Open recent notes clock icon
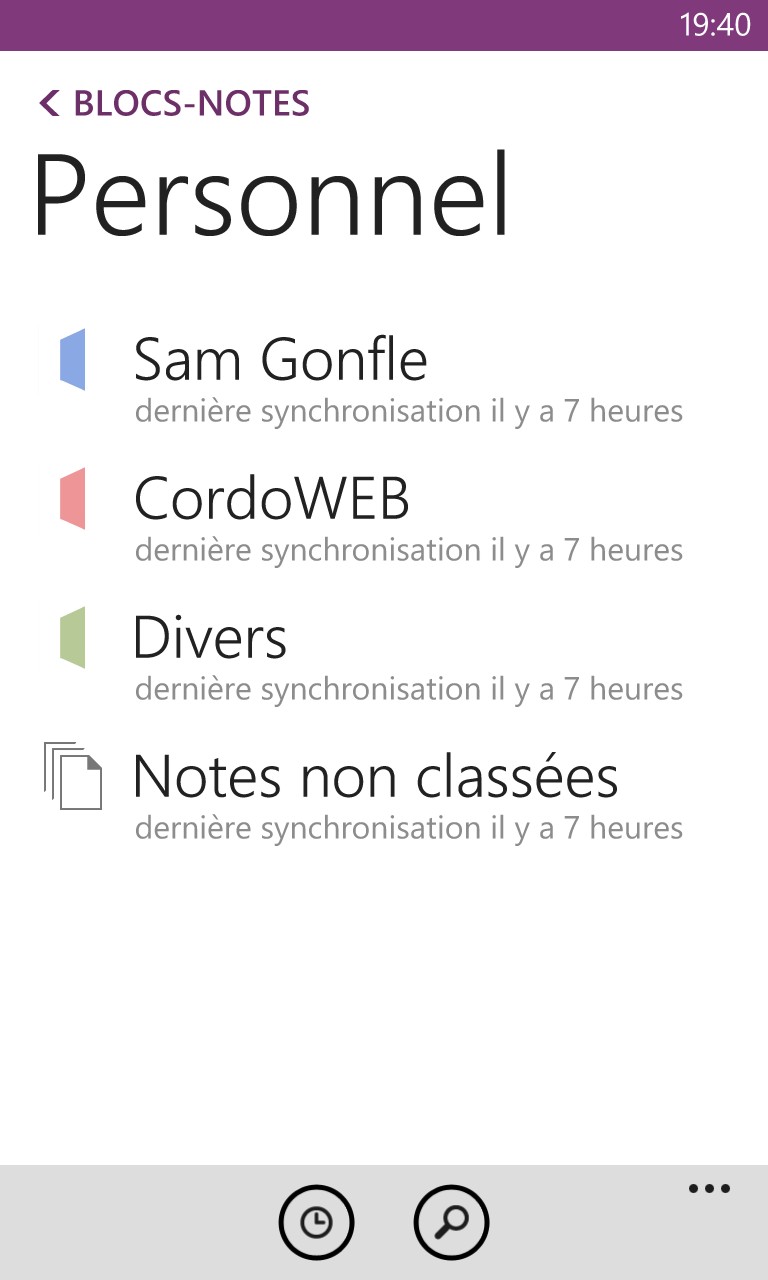The width and height of the screenshot is (768, 1280). tap(316, 1222)
